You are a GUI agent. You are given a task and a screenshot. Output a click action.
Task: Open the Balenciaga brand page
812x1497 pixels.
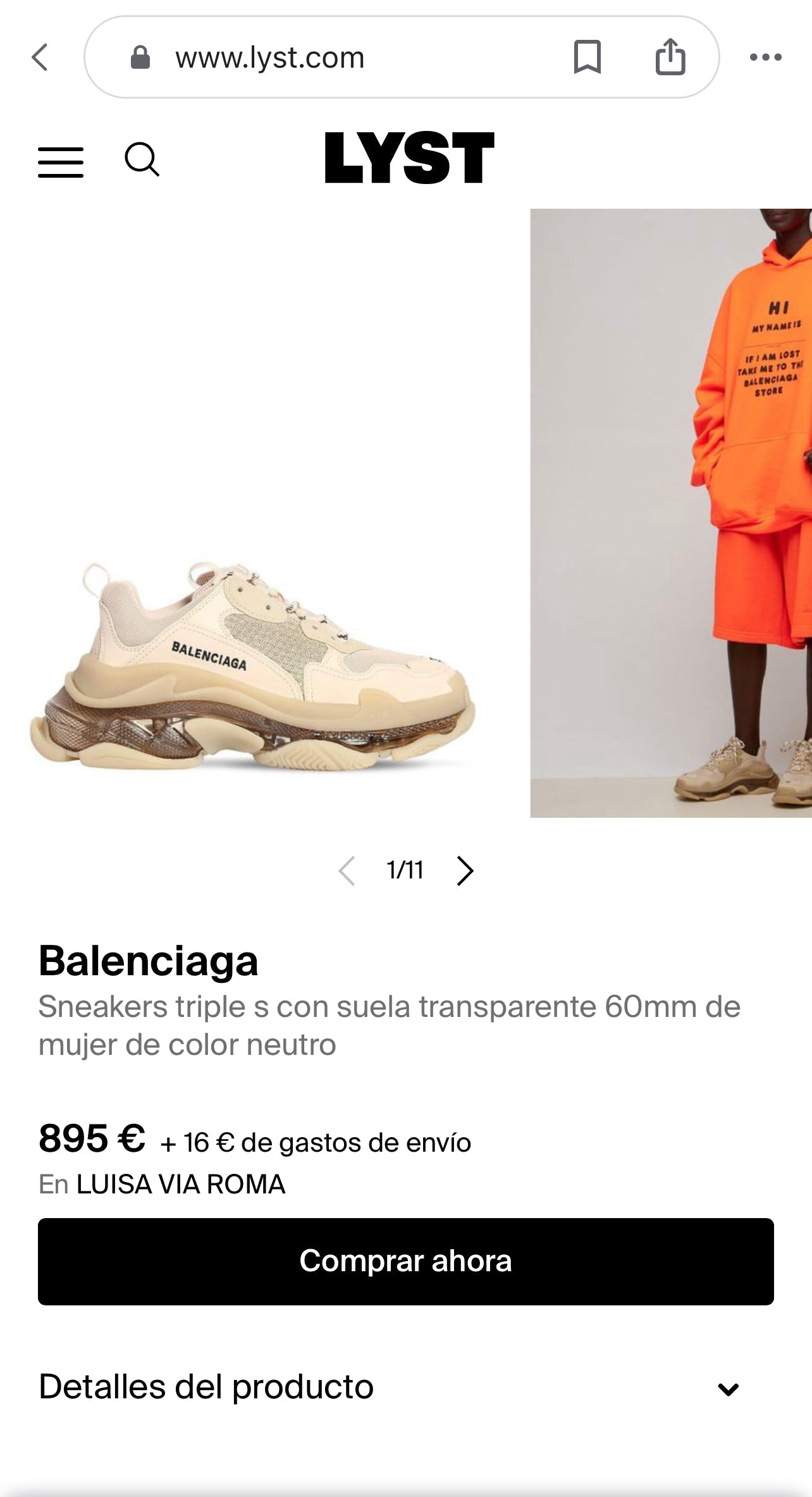click(x=148, y=961)
